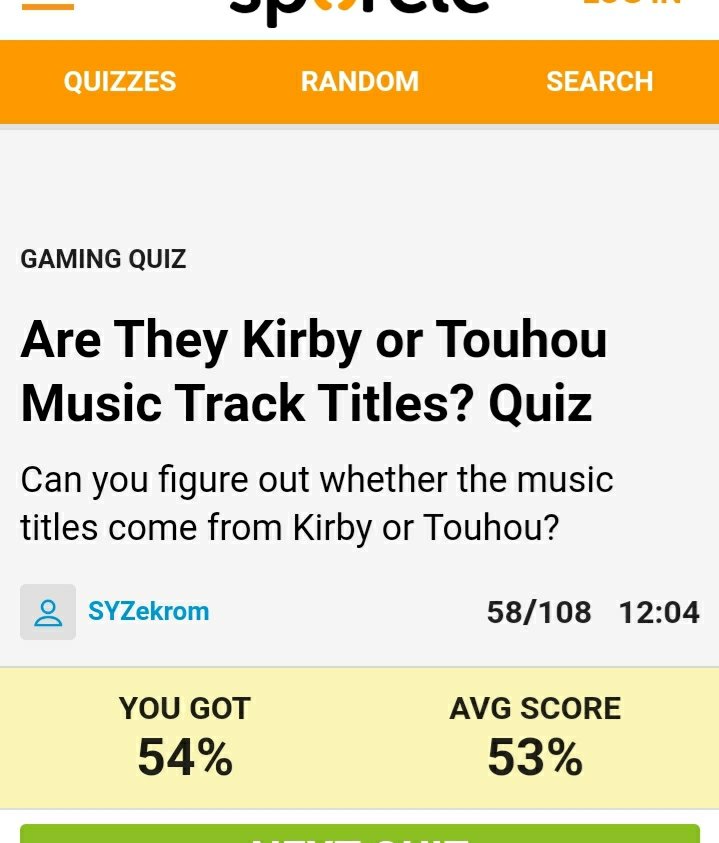Tap the Log In link
The image size is (719, 843).
[632, 4]
